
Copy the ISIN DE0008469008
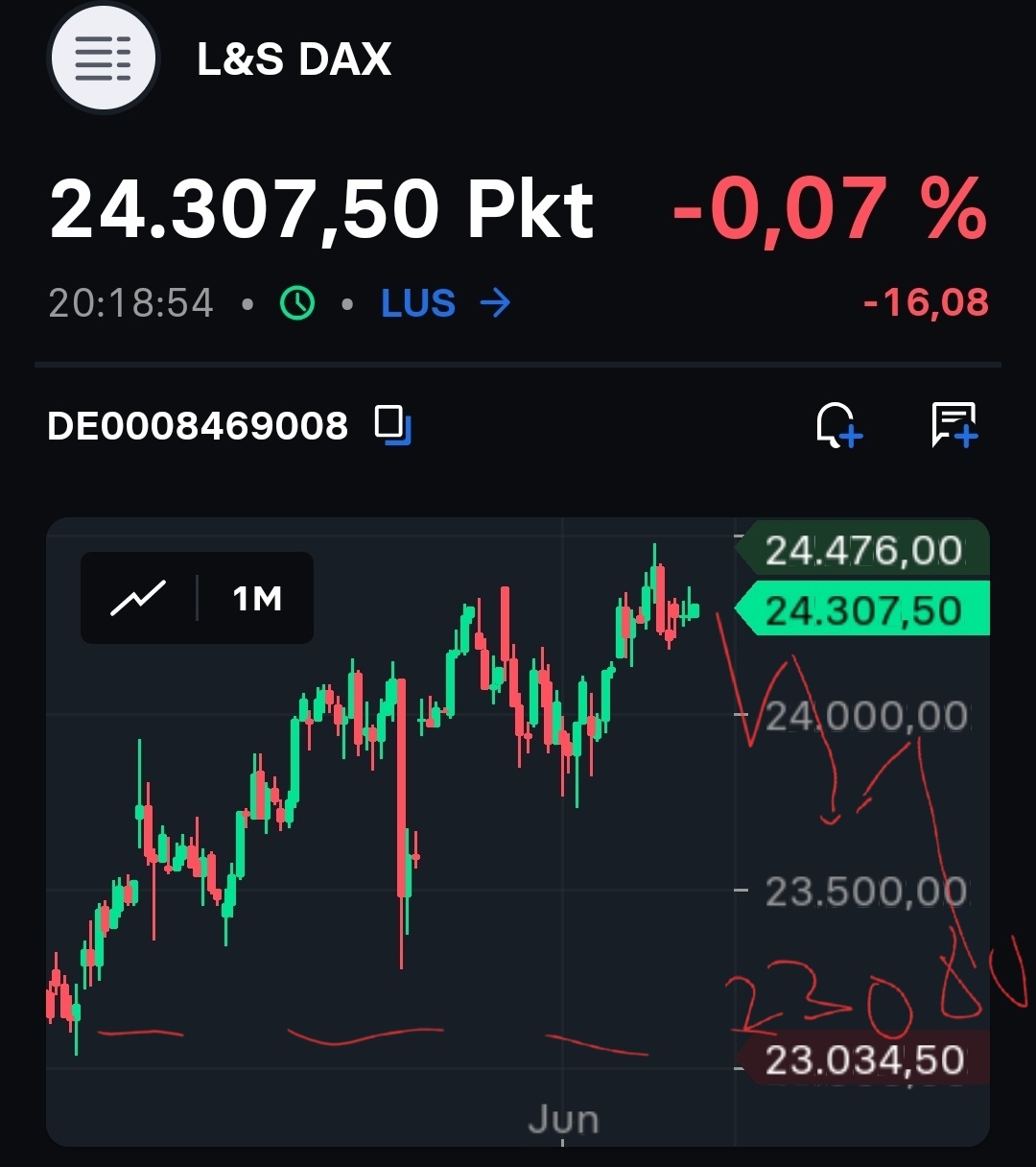(392, 424)
